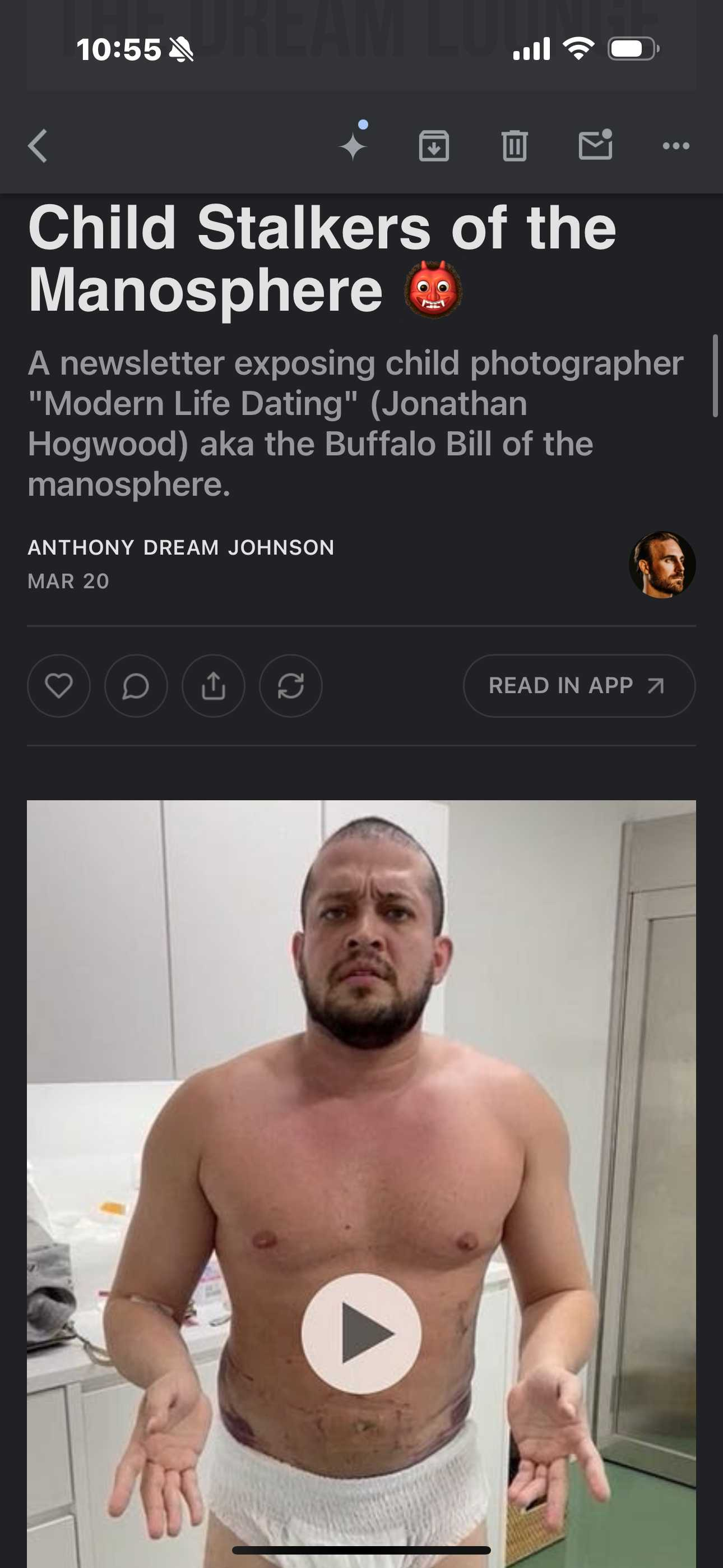723x1568 pixels.
Task: Go back to the inbox
Action: tap(38, 146)
